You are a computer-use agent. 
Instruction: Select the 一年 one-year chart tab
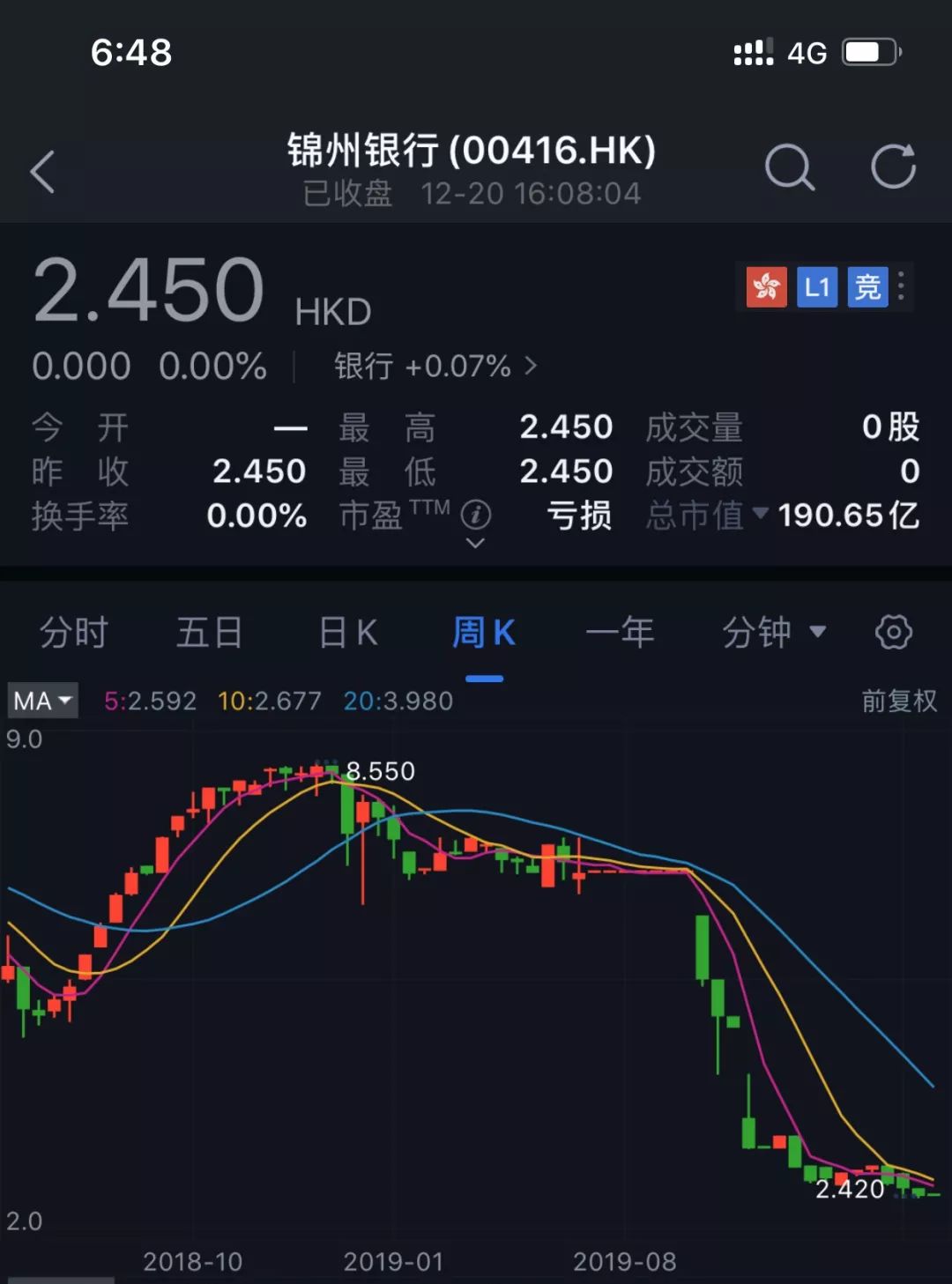point(622,631)
